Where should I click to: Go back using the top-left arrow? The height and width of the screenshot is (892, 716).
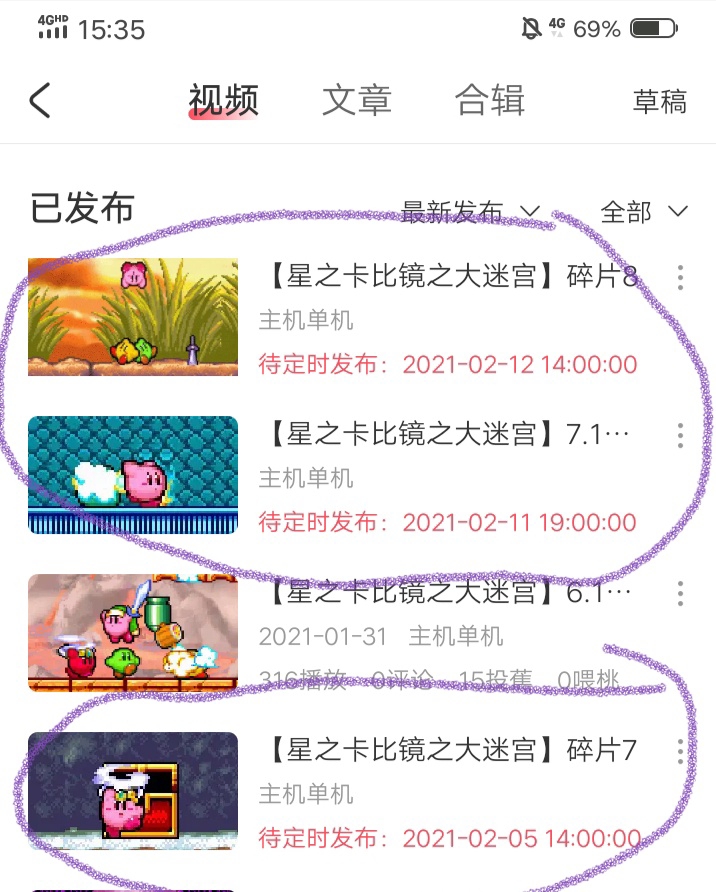pos(40,101)
